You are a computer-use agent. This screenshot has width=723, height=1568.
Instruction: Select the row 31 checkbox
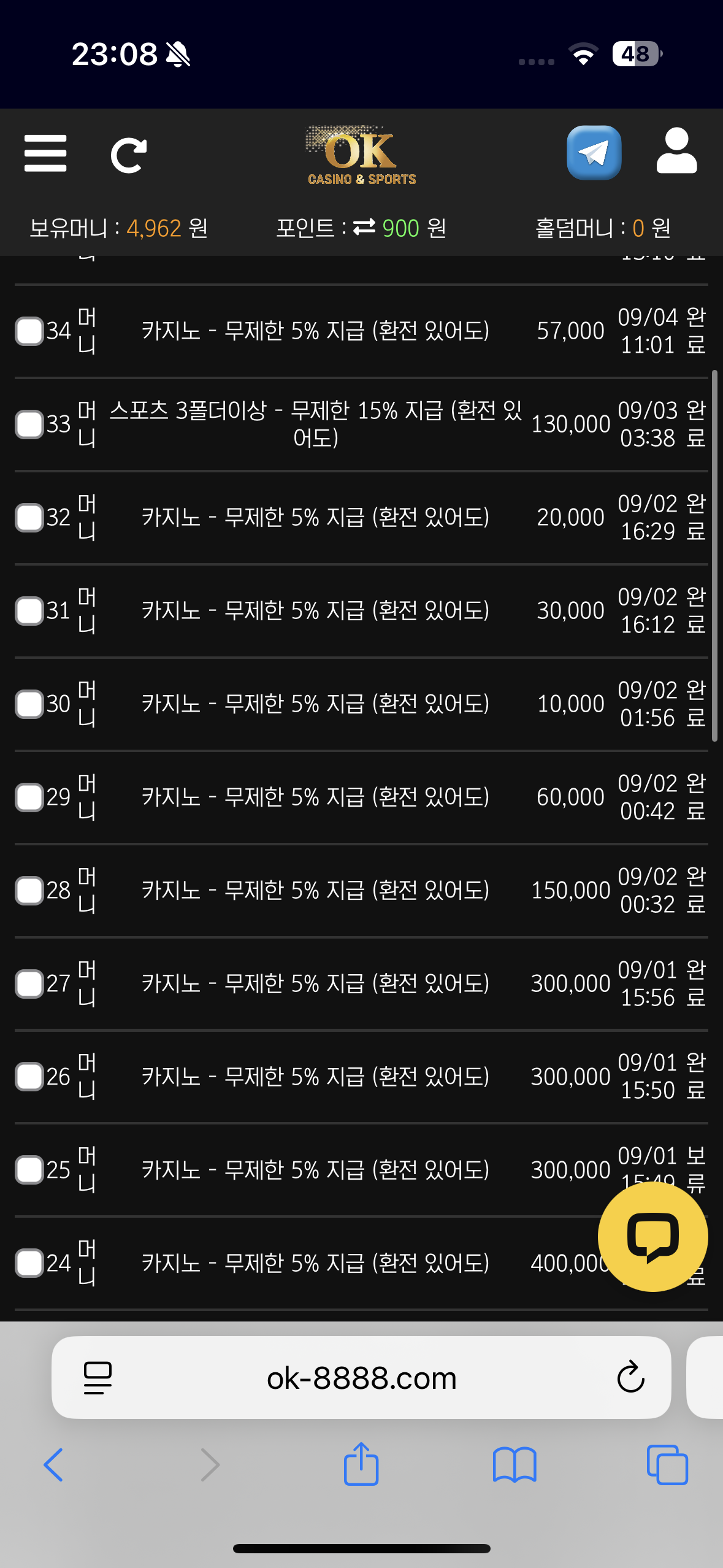29,611
